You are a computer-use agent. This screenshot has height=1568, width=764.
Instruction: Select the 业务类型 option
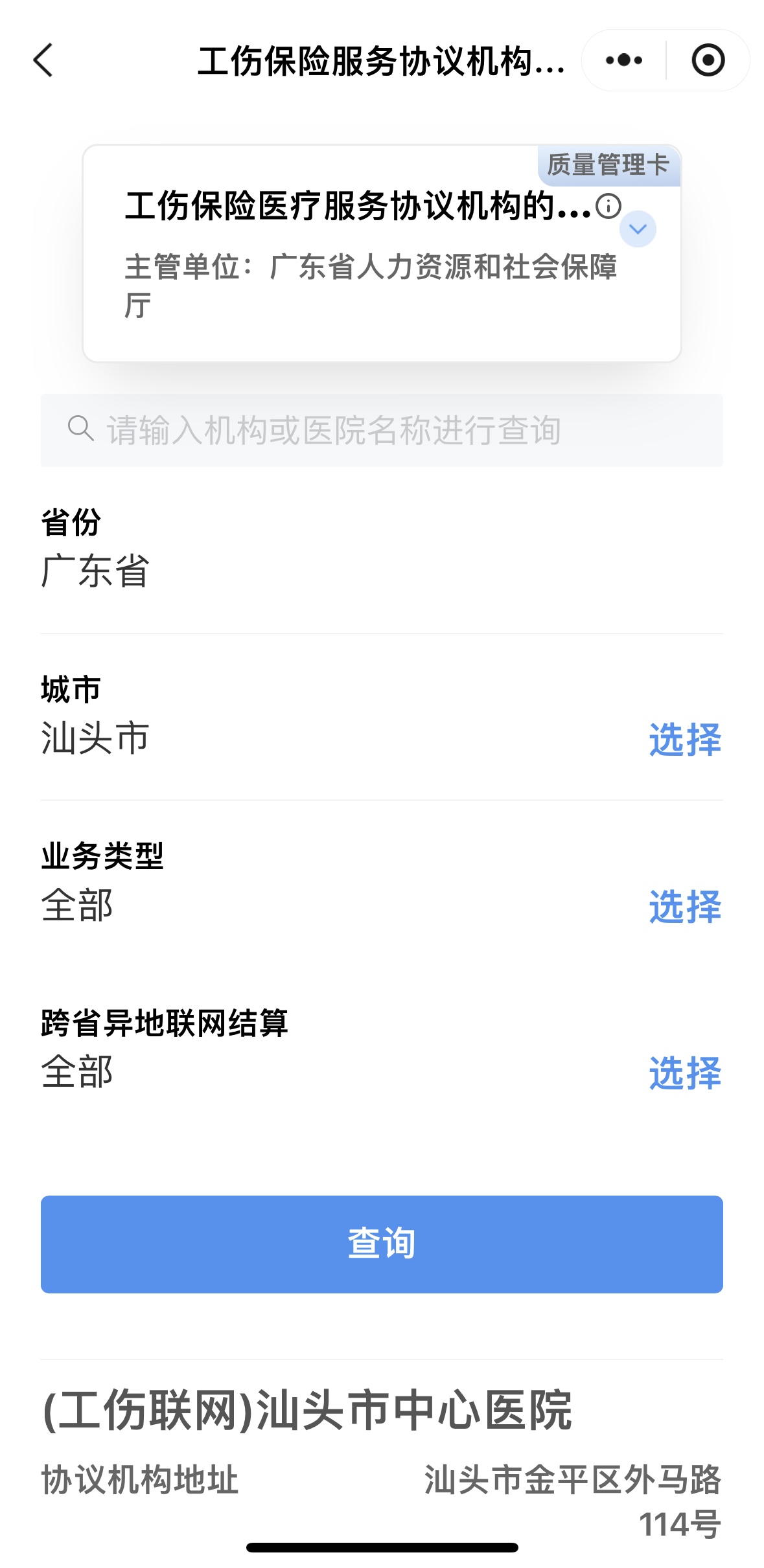[684, 906]
